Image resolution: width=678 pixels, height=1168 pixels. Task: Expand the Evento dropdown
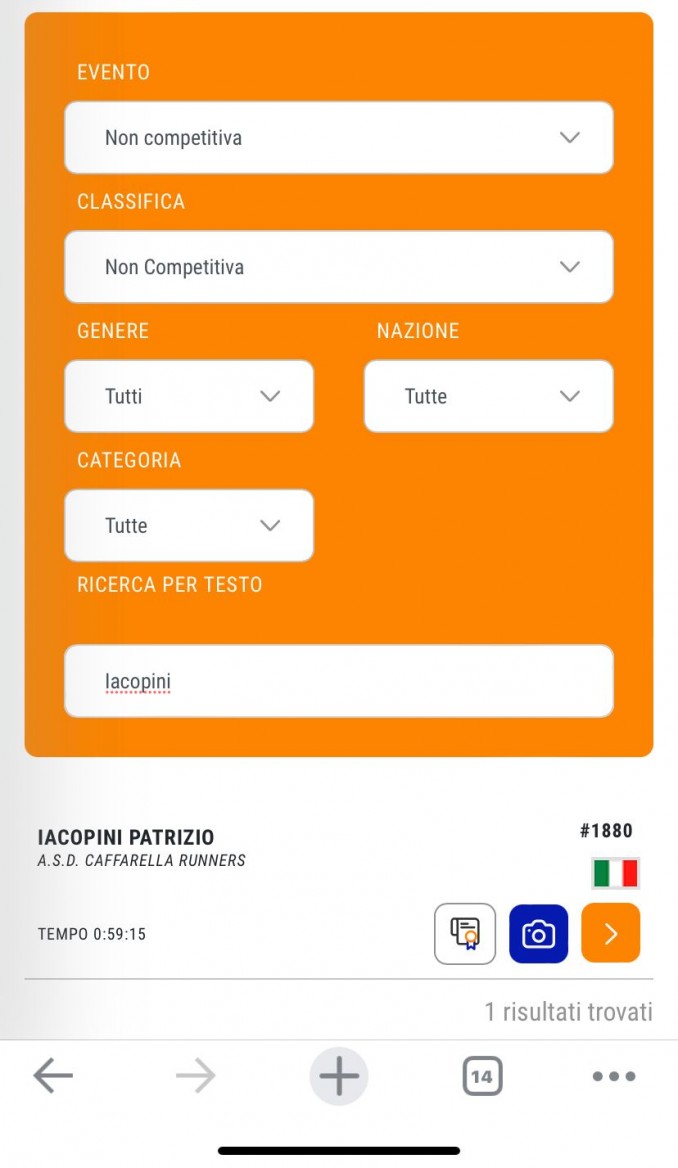point(339,138)
